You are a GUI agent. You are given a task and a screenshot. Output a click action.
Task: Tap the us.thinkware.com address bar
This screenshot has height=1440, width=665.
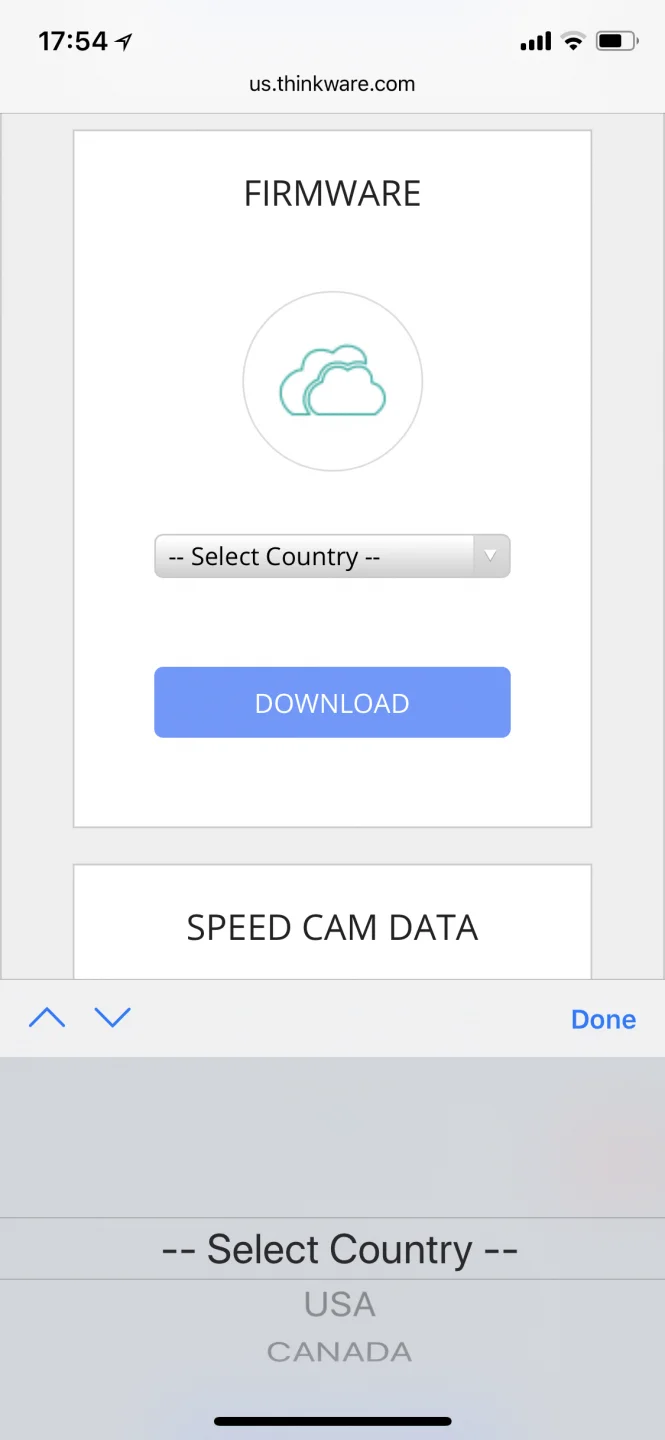332,84
